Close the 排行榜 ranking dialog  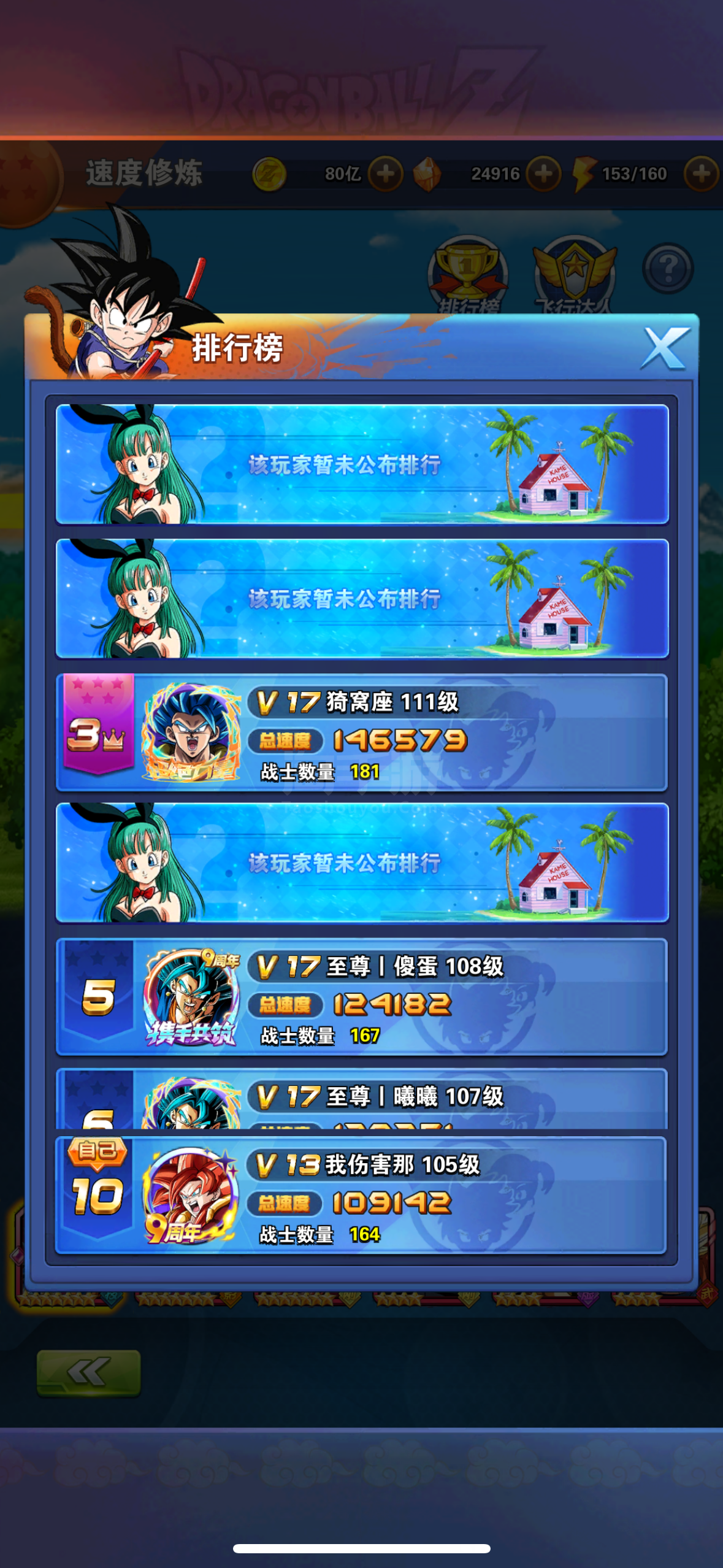pos(665,348)
